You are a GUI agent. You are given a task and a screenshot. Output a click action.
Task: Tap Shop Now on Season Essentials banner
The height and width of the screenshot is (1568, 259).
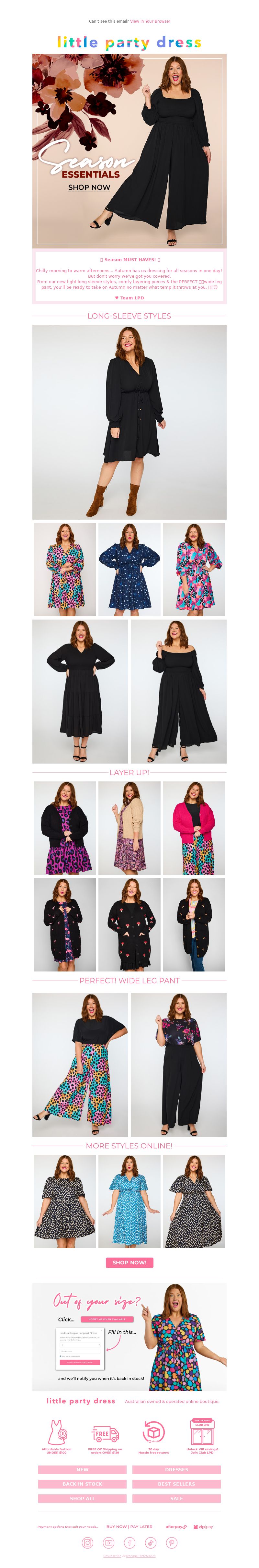pos(89,187)
